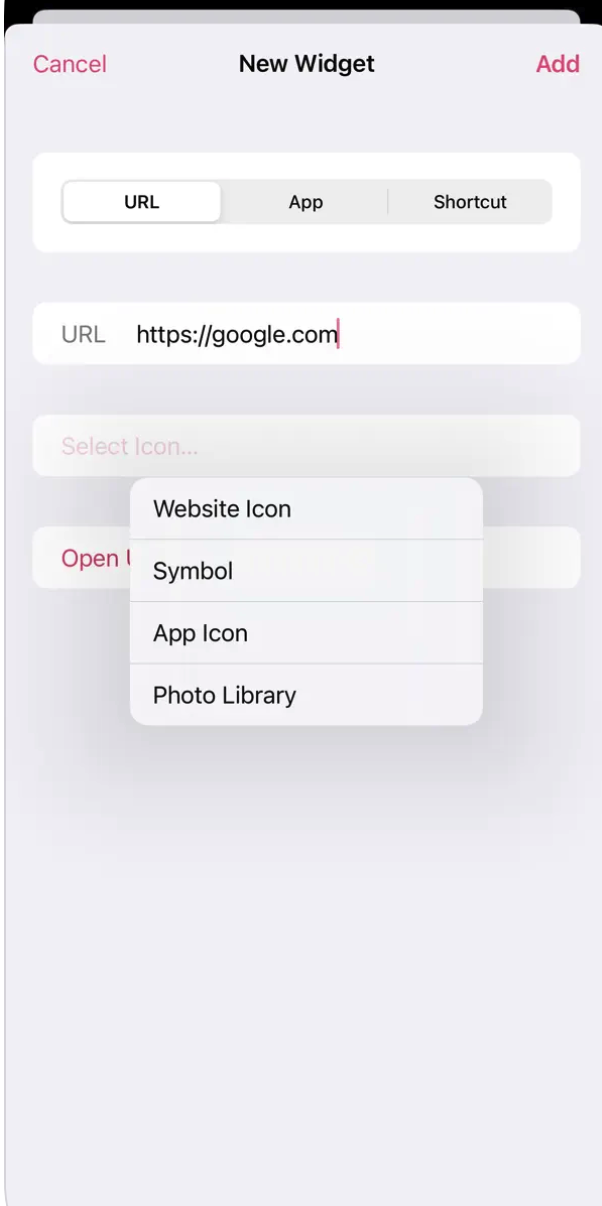602x1206 pixels.
Task: Select the URL segment
Action: (x=141, y=202)
